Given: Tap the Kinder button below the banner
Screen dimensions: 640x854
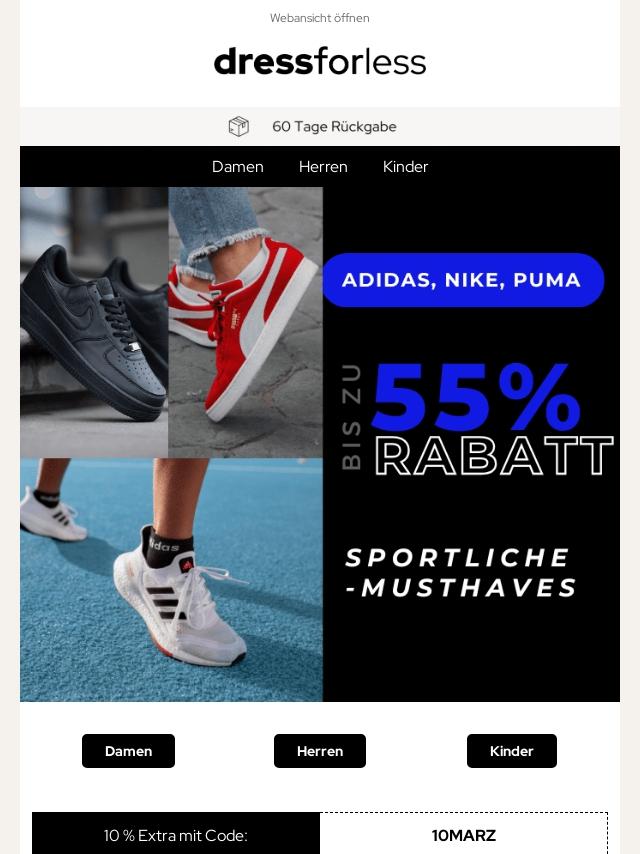Looking at the screenshot, I should pyautogui.click(x=511, y=751).
